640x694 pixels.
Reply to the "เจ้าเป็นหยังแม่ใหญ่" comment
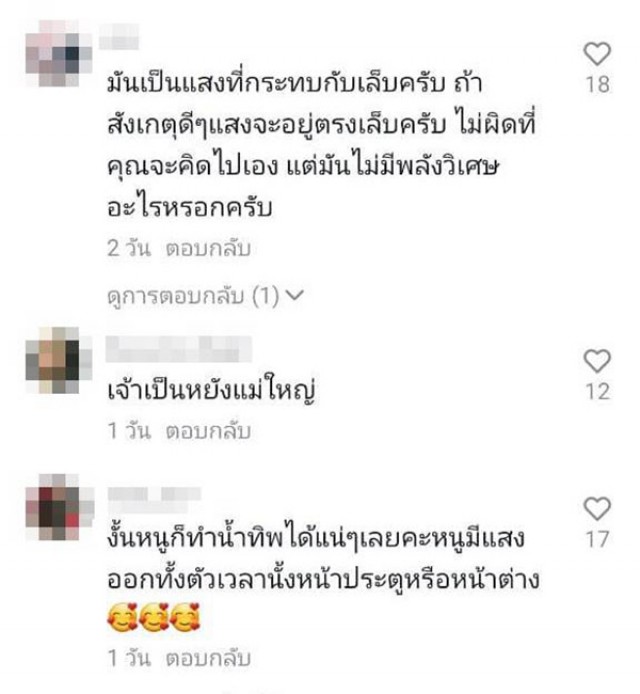pos(210,431)
